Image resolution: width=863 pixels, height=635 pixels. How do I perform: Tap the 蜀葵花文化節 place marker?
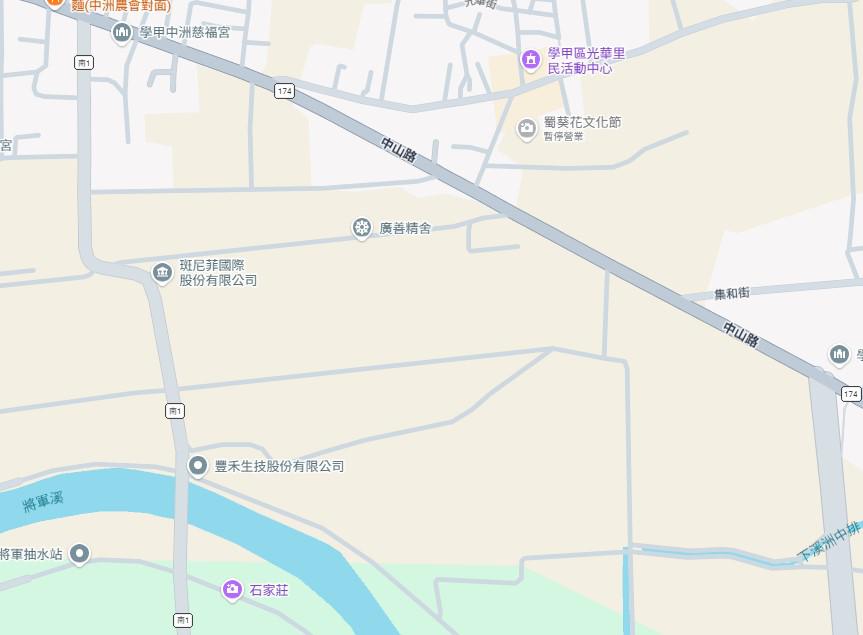pos(527,128)
